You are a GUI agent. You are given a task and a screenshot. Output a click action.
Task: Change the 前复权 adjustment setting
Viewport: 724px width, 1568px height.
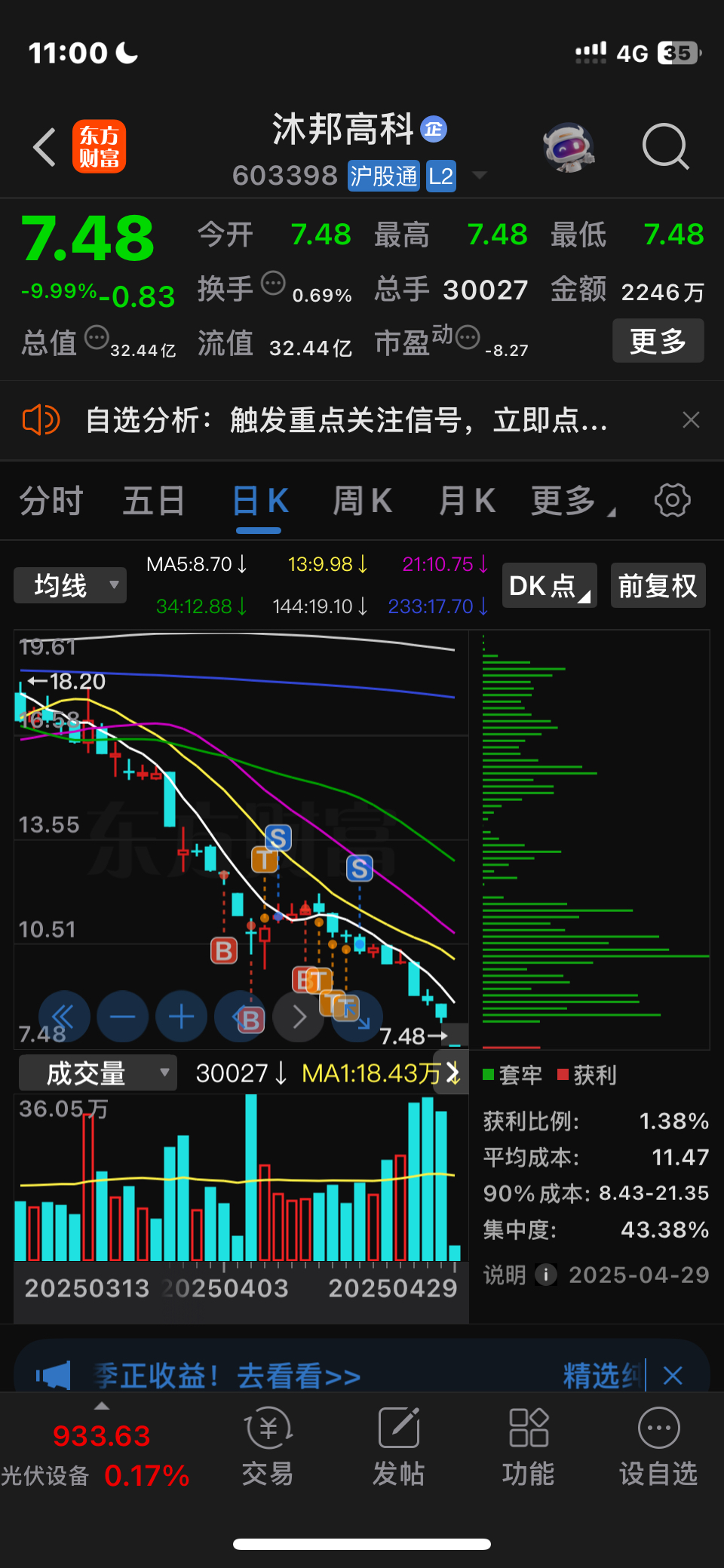(658, 585)
